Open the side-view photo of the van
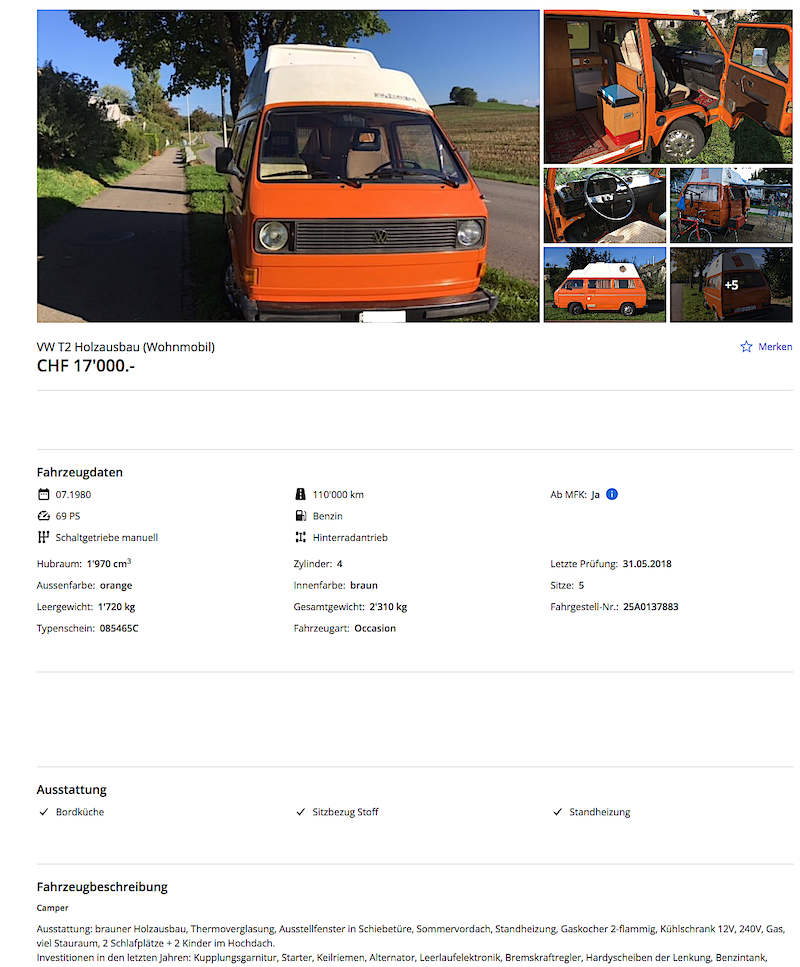The height and width of the screenshot is (967, 800). coord(604,284)
